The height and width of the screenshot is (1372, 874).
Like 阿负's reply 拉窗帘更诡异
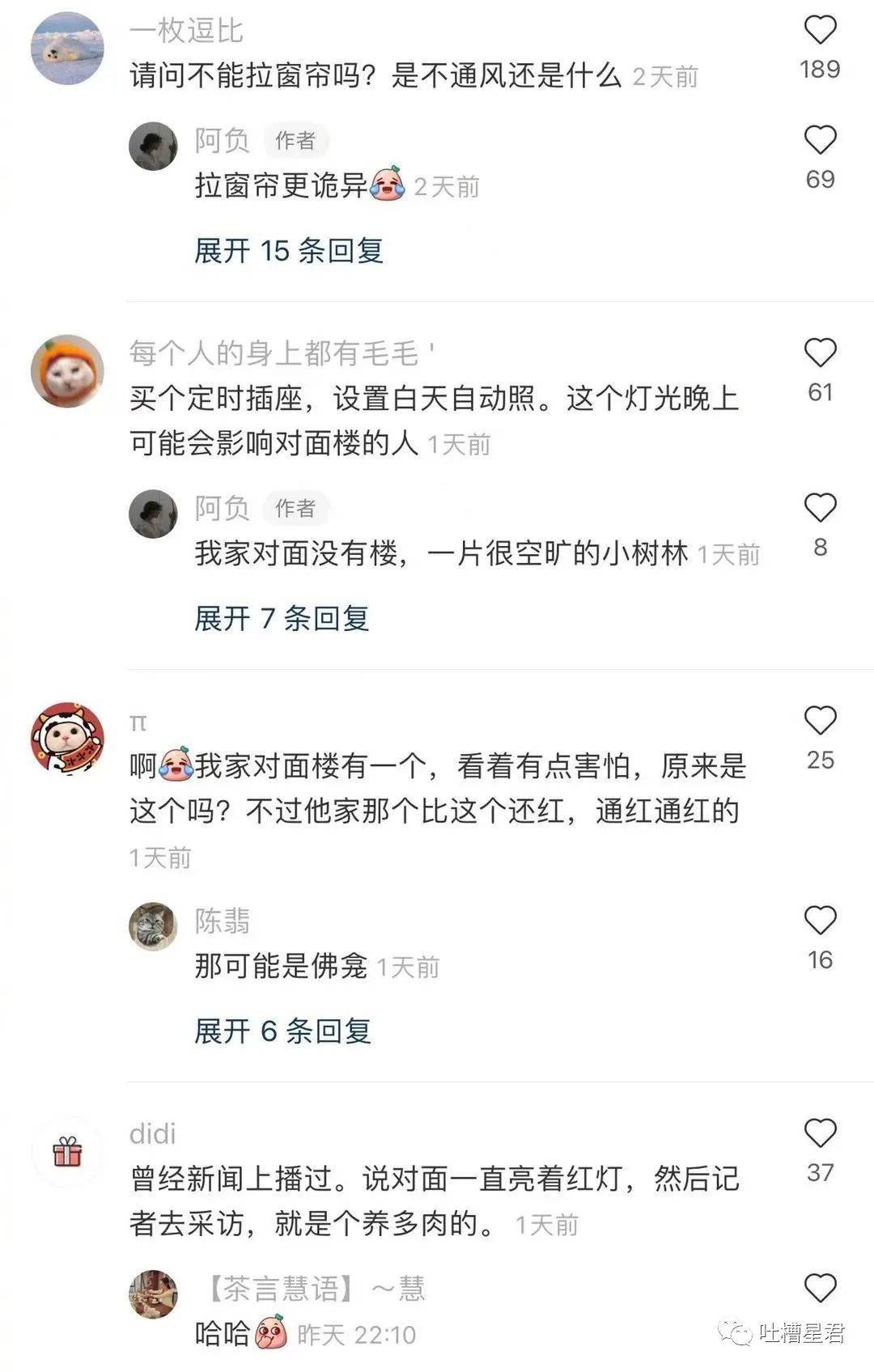tap(820, 141)
